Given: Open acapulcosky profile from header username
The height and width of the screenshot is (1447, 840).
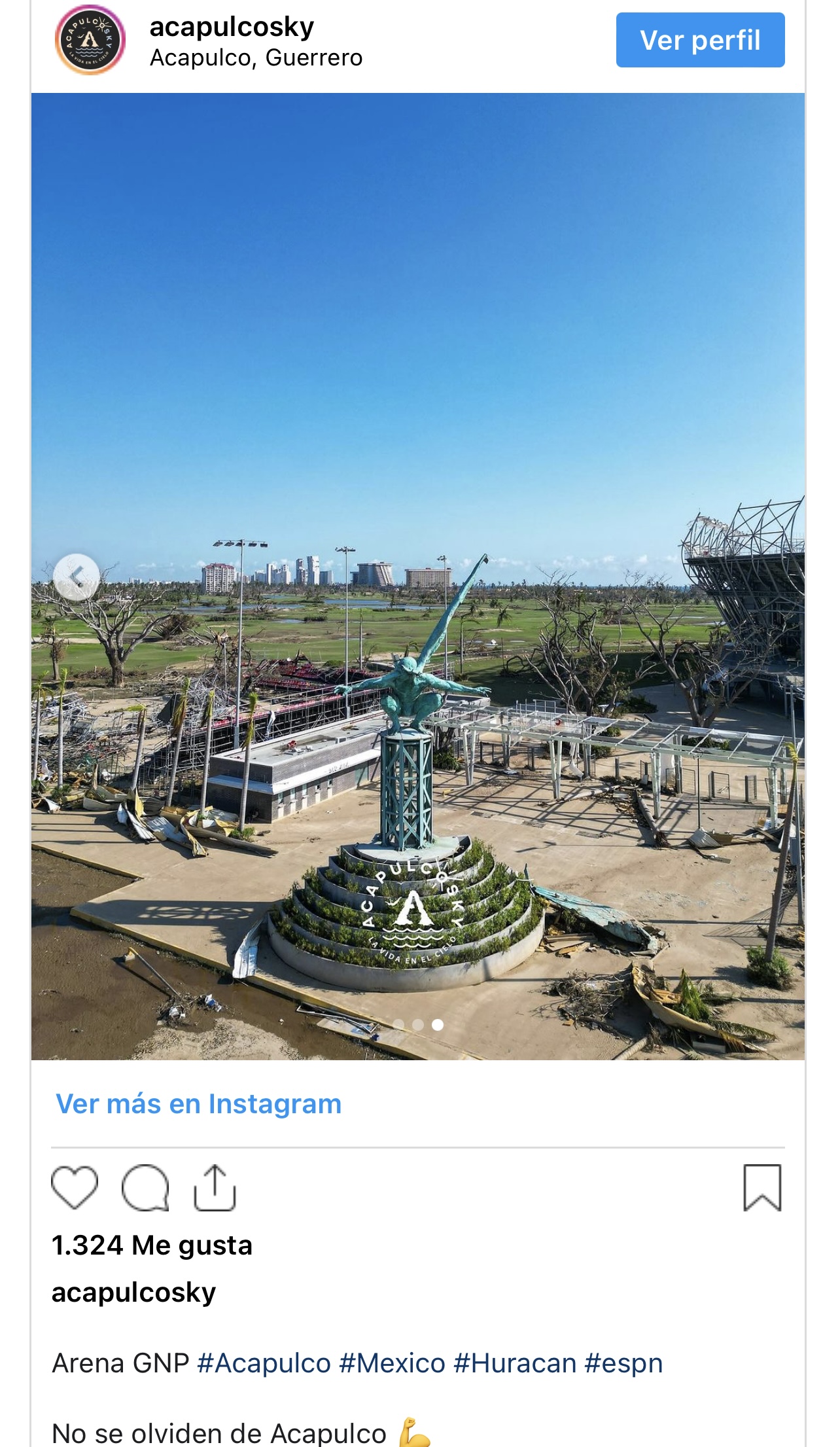Looking at the screenshot, I should click(232, 27).
